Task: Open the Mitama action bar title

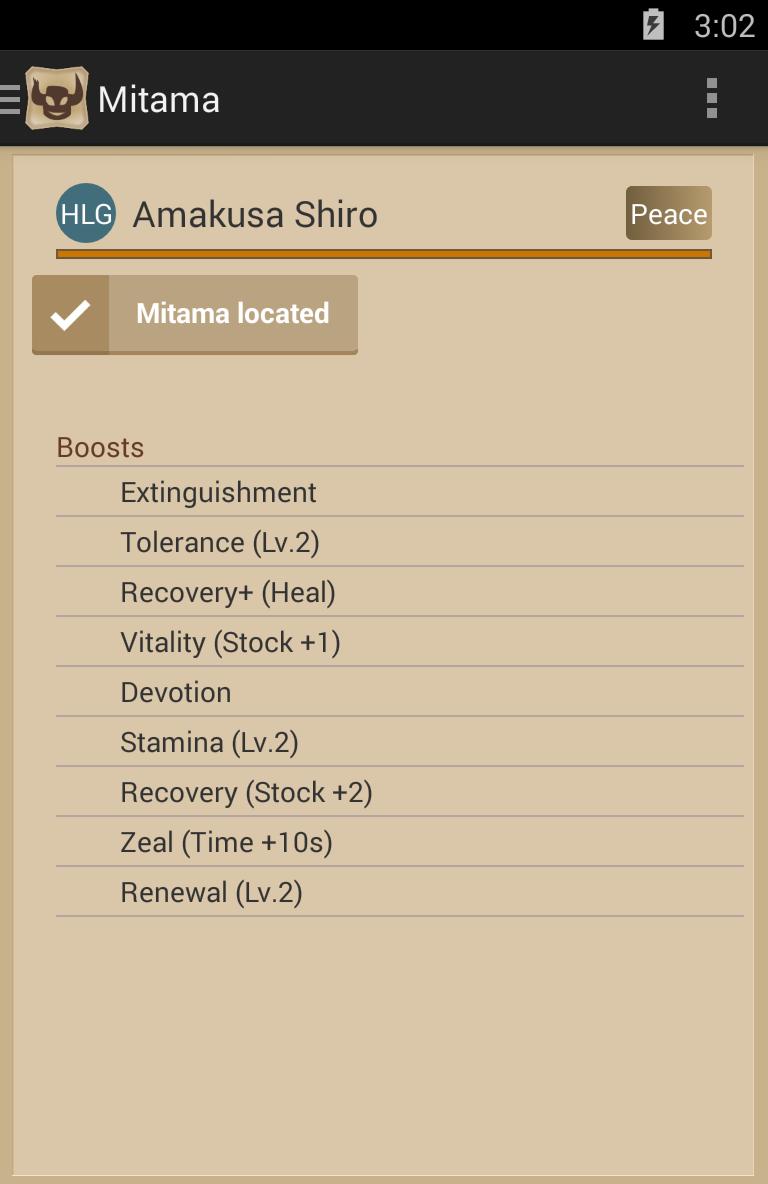Action: (x=160, y=98)
